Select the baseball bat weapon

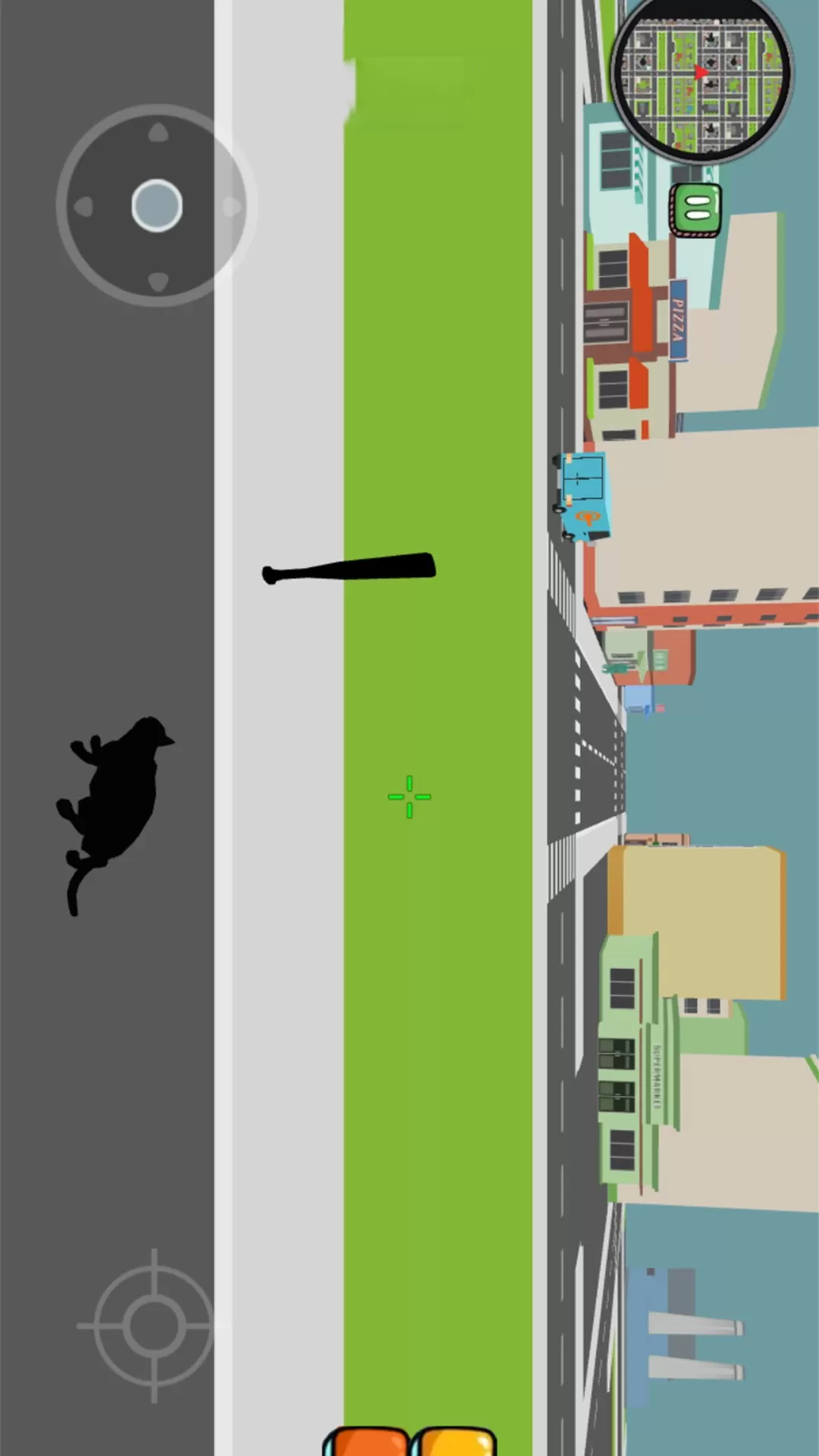pos(350,568)
